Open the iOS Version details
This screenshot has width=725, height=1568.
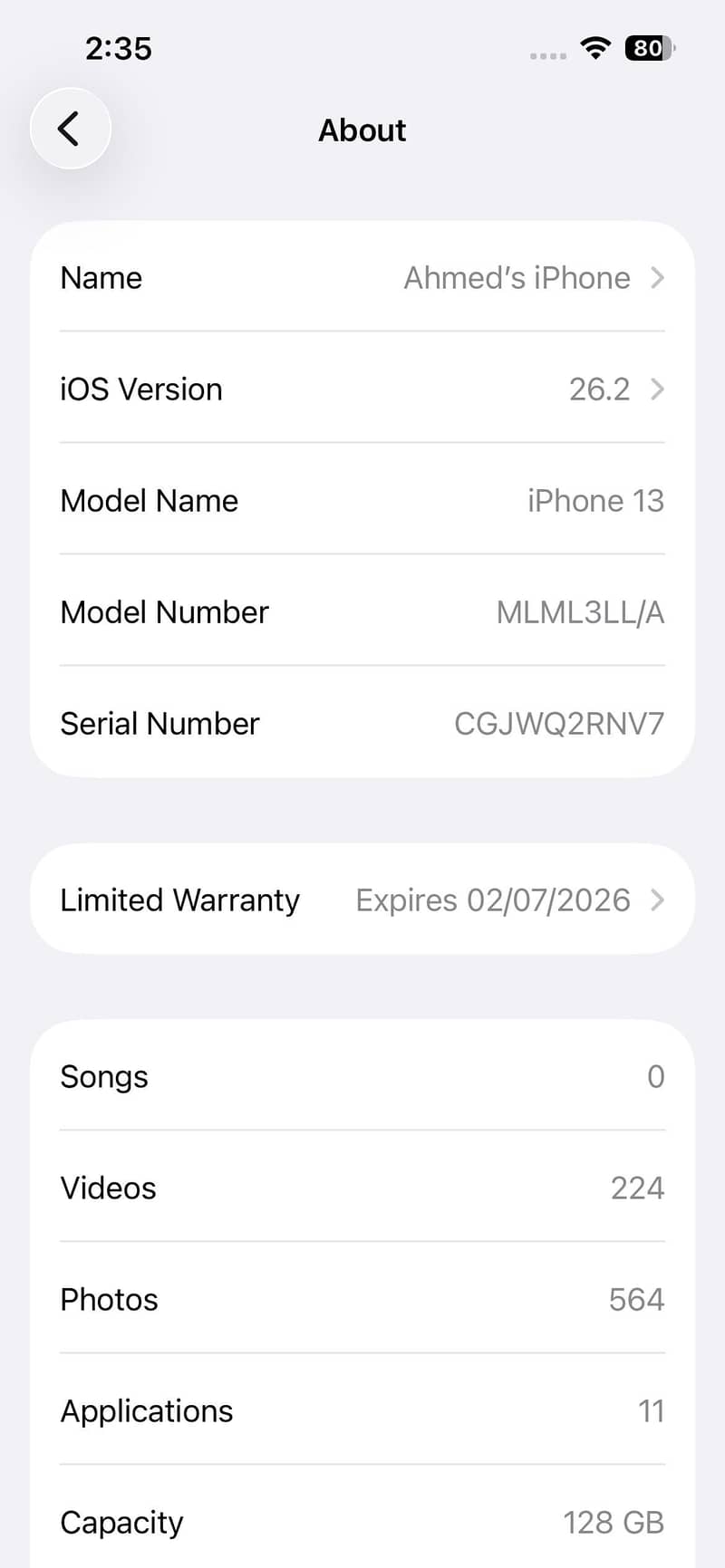click(362, 390)
